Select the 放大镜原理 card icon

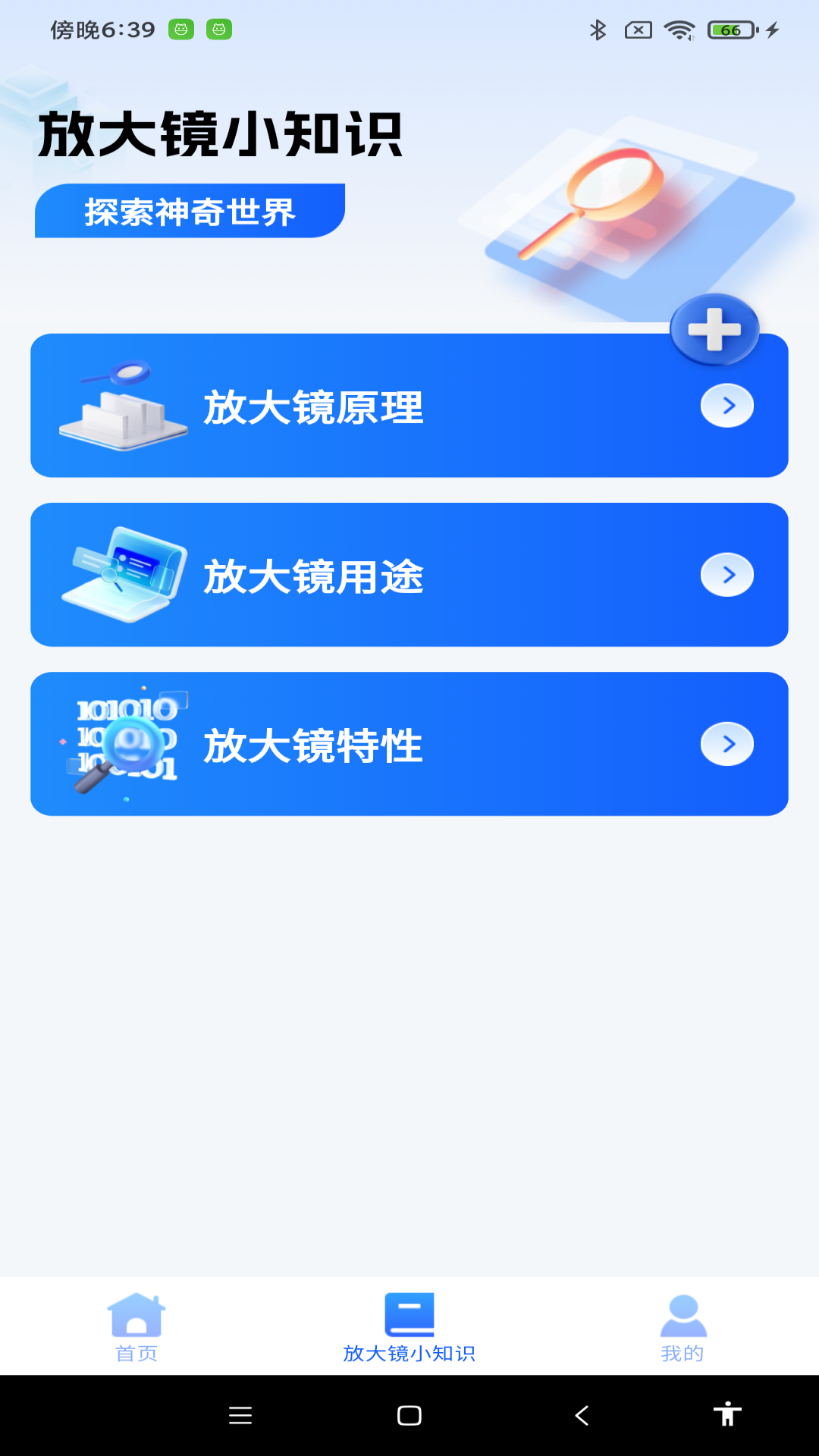(x=121, y=406)
